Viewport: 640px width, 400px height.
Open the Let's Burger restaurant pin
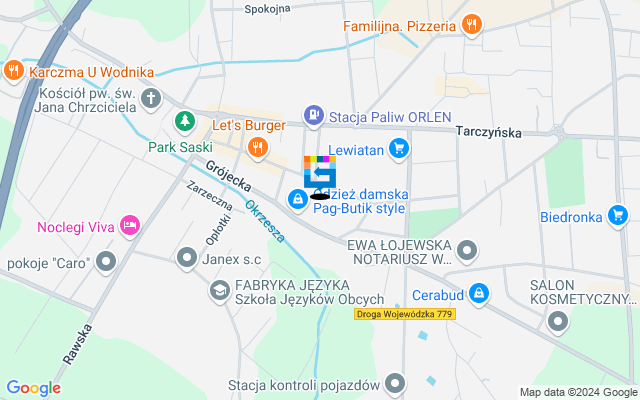pos(258,149)
